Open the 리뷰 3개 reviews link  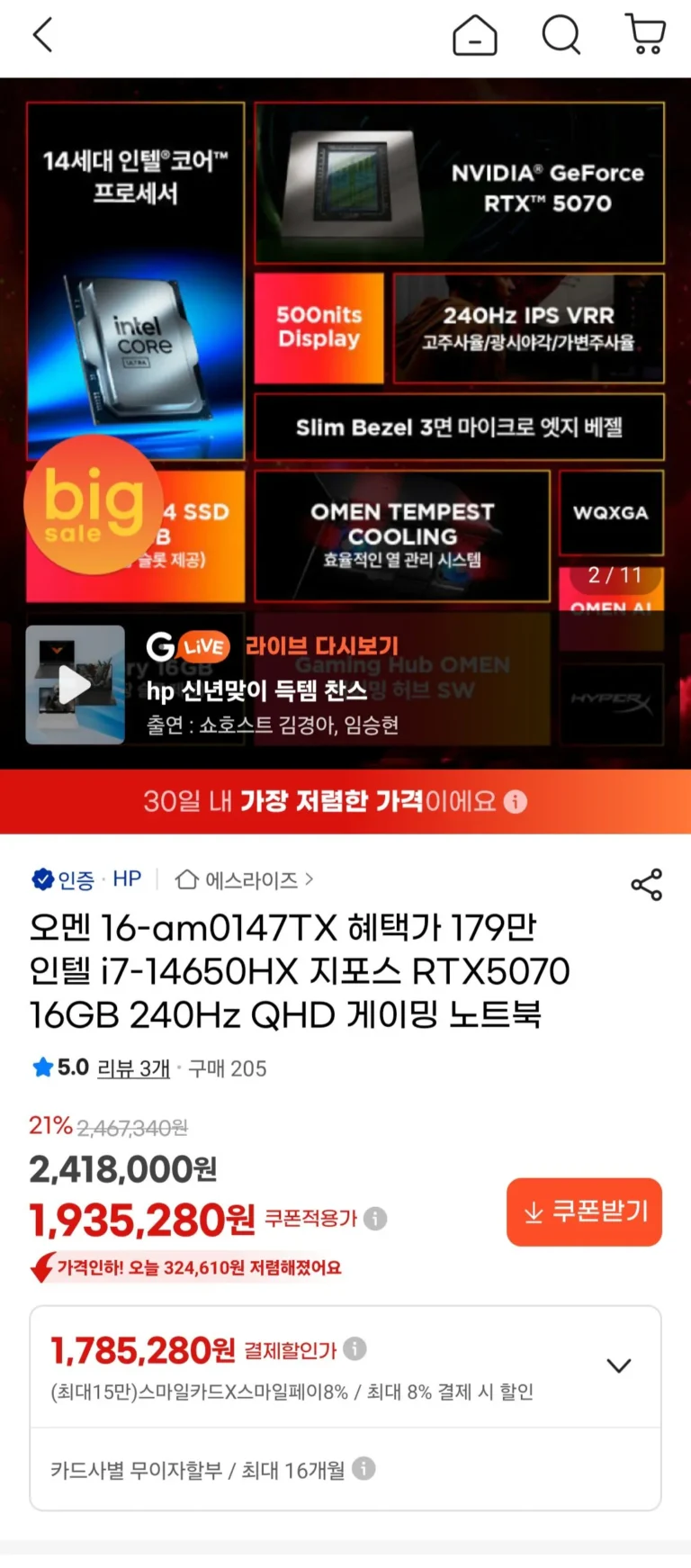(133, 1068)
